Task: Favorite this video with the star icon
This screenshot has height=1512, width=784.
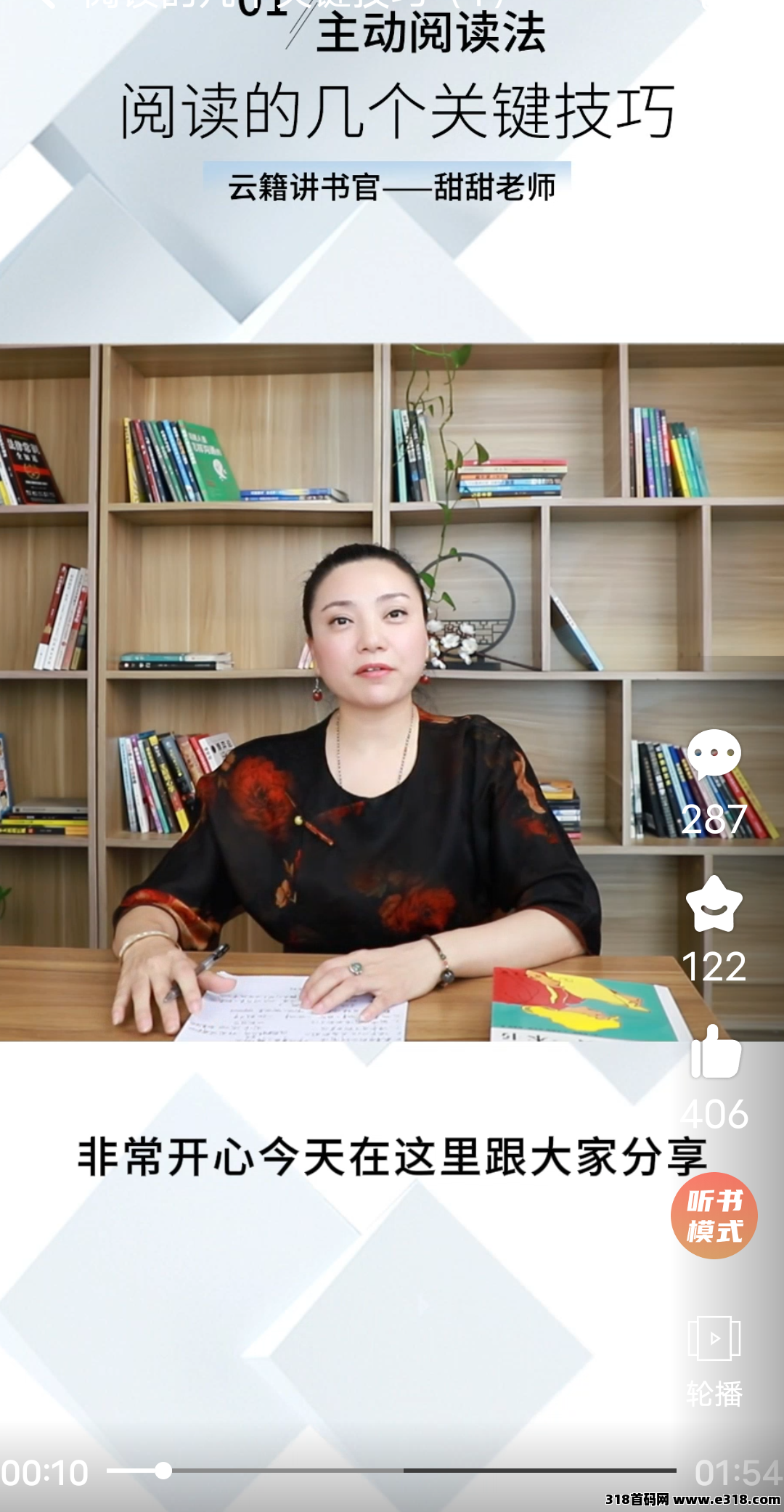Action: (714, 904)
